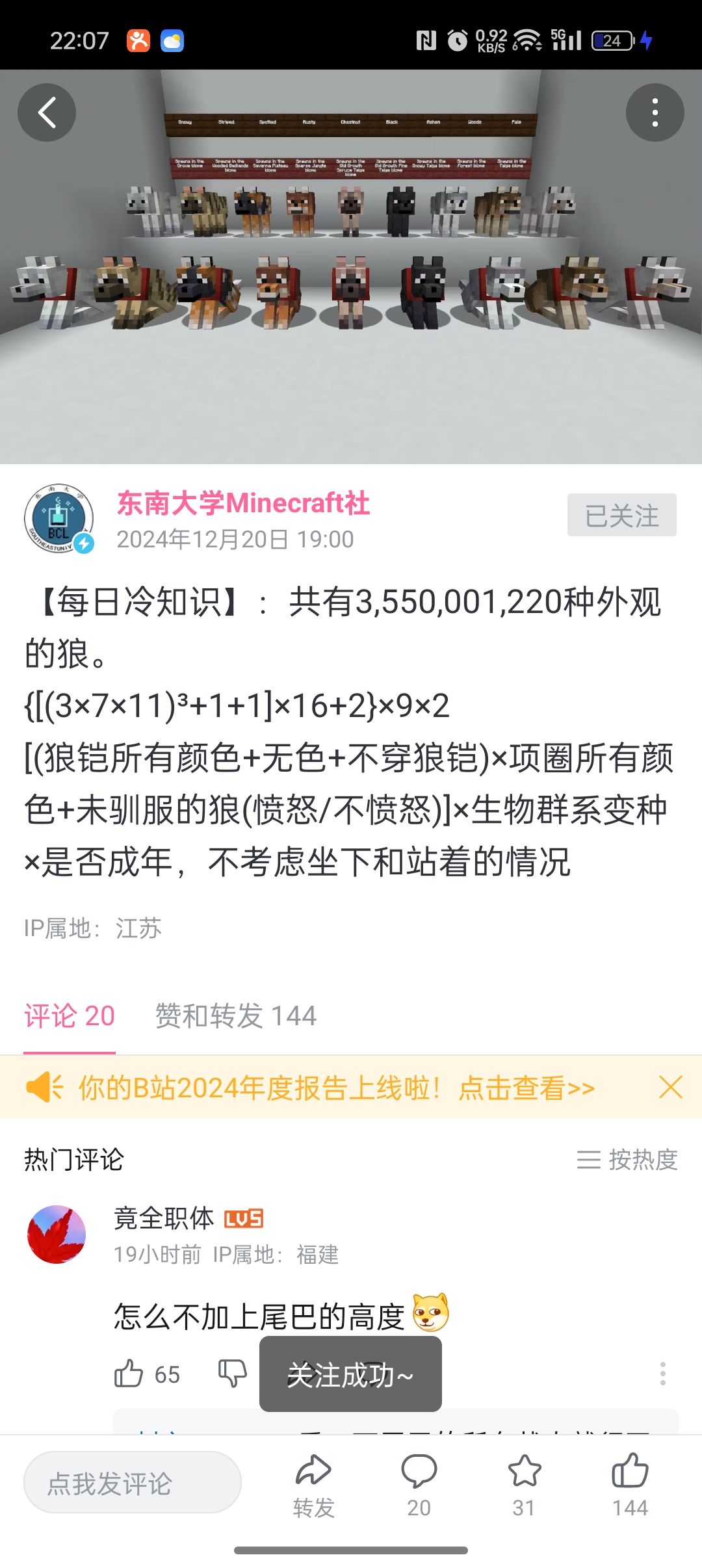Go back using the top-left arrow
The width and height of the screenshot is (702, 1568).
47,112
